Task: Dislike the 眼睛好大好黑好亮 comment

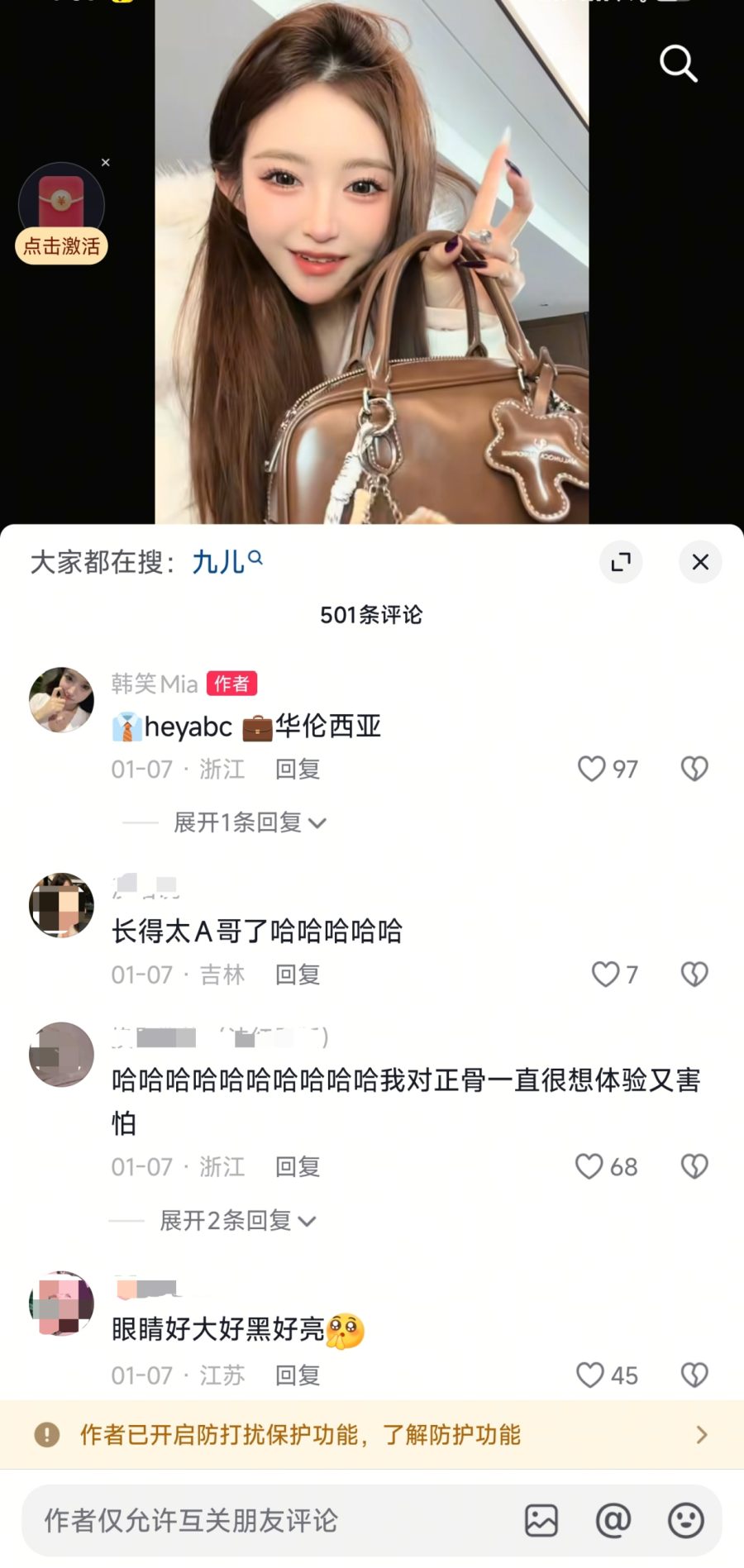Action: (x=694, y=1375)
